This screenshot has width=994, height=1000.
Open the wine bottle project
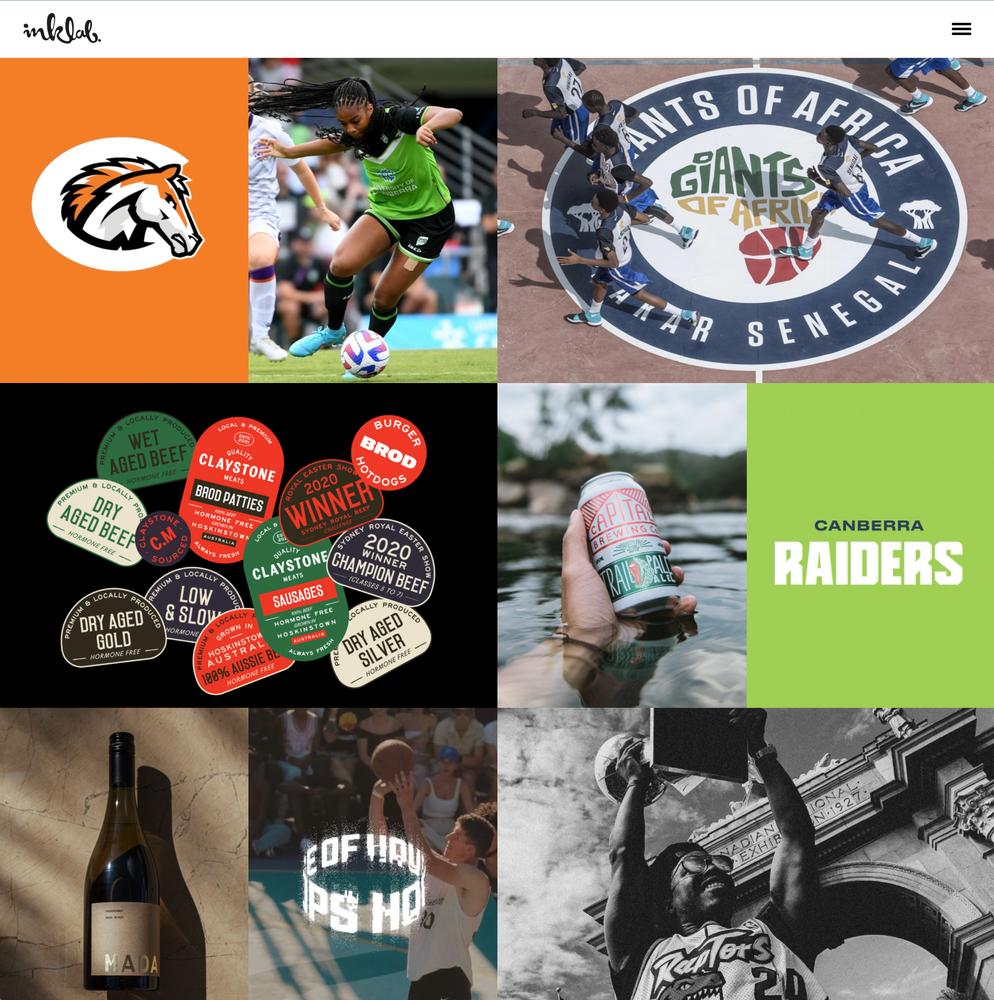pyautogui.click(x=124, y=855)
